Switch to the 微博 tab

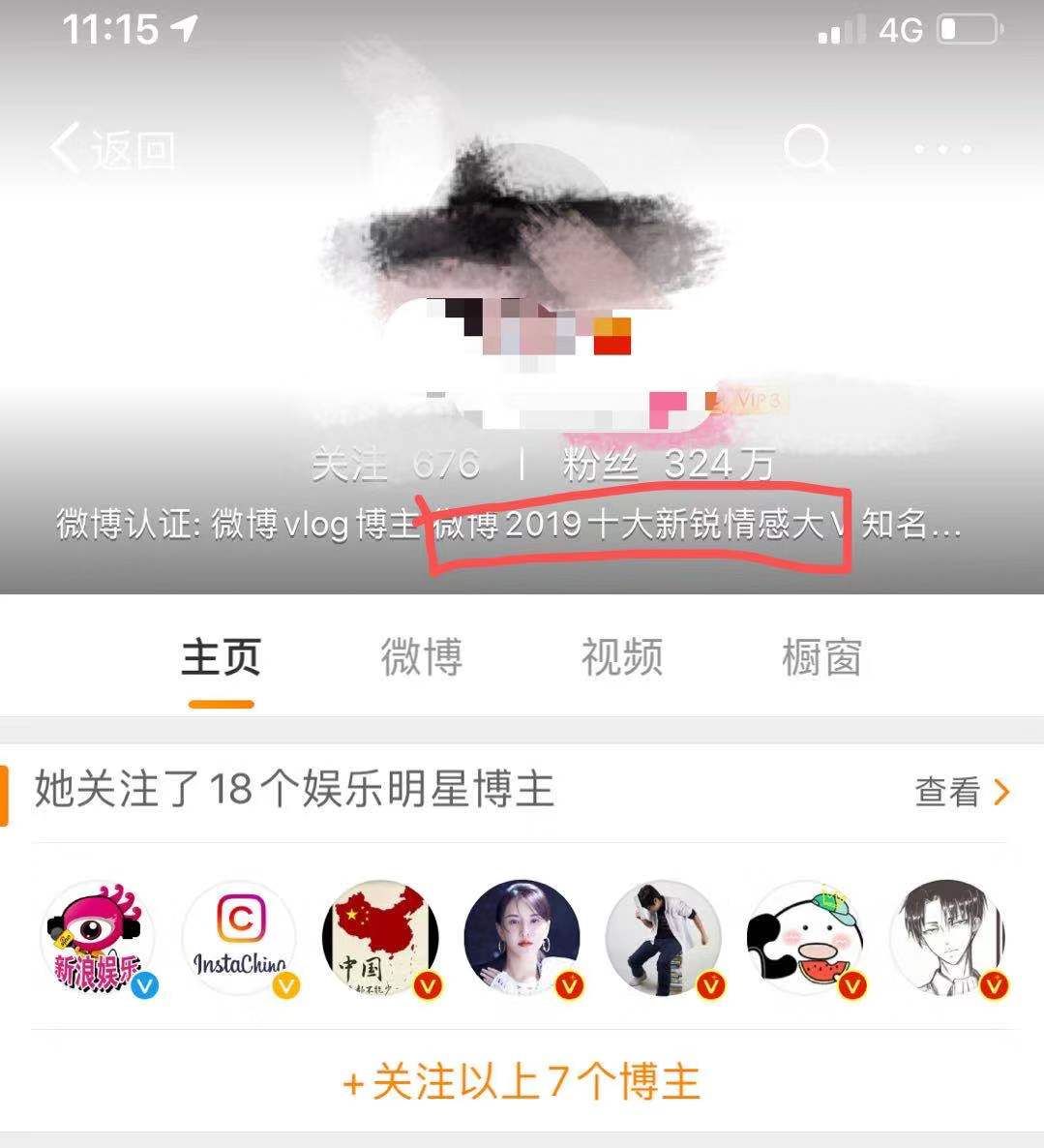(x=421, y=657)
